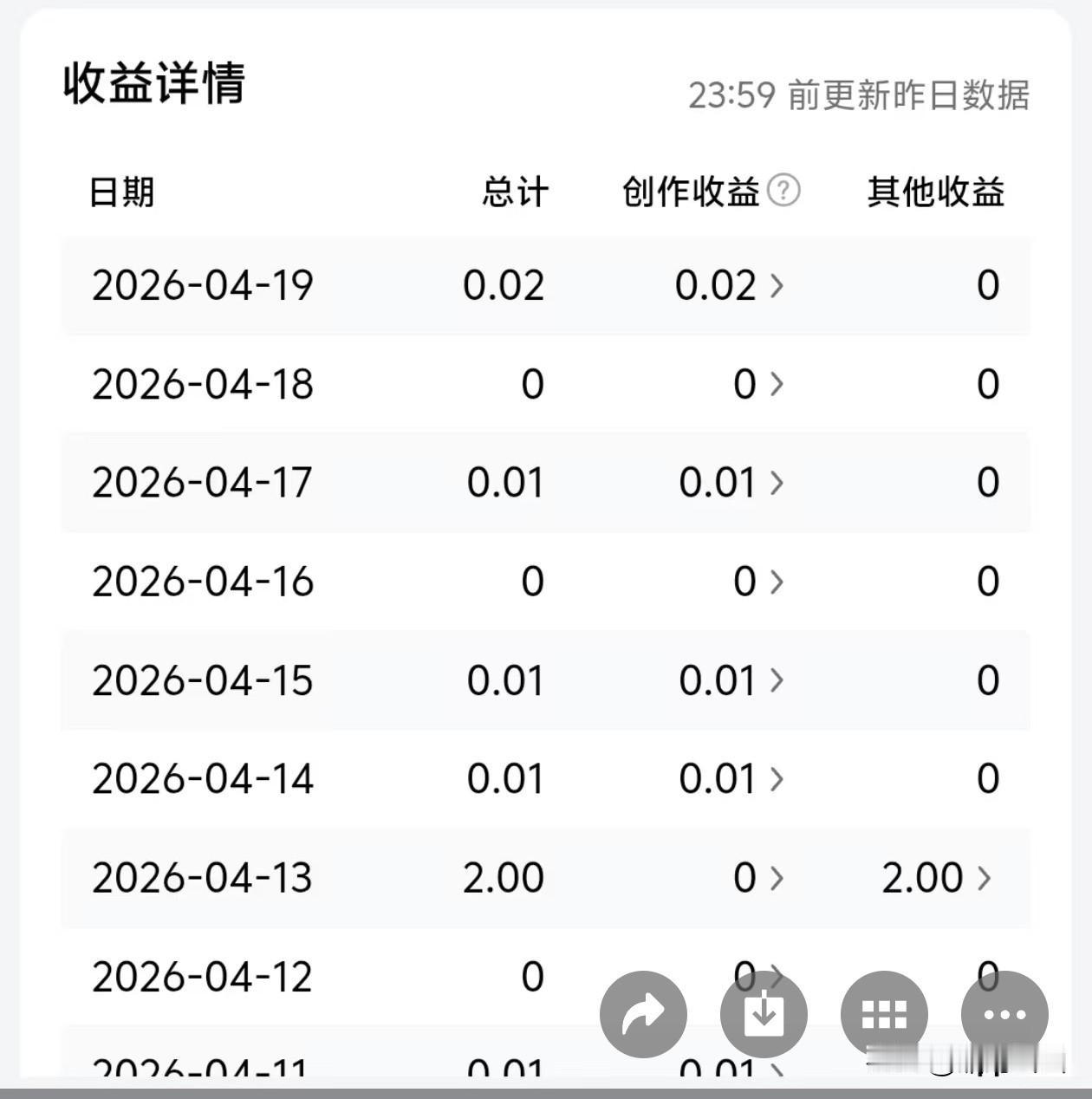The width and height of the screenshot is (1092, 1099).
Task: Expand 创作收益 details for 2026-04-14
Action: click(775, 779)
